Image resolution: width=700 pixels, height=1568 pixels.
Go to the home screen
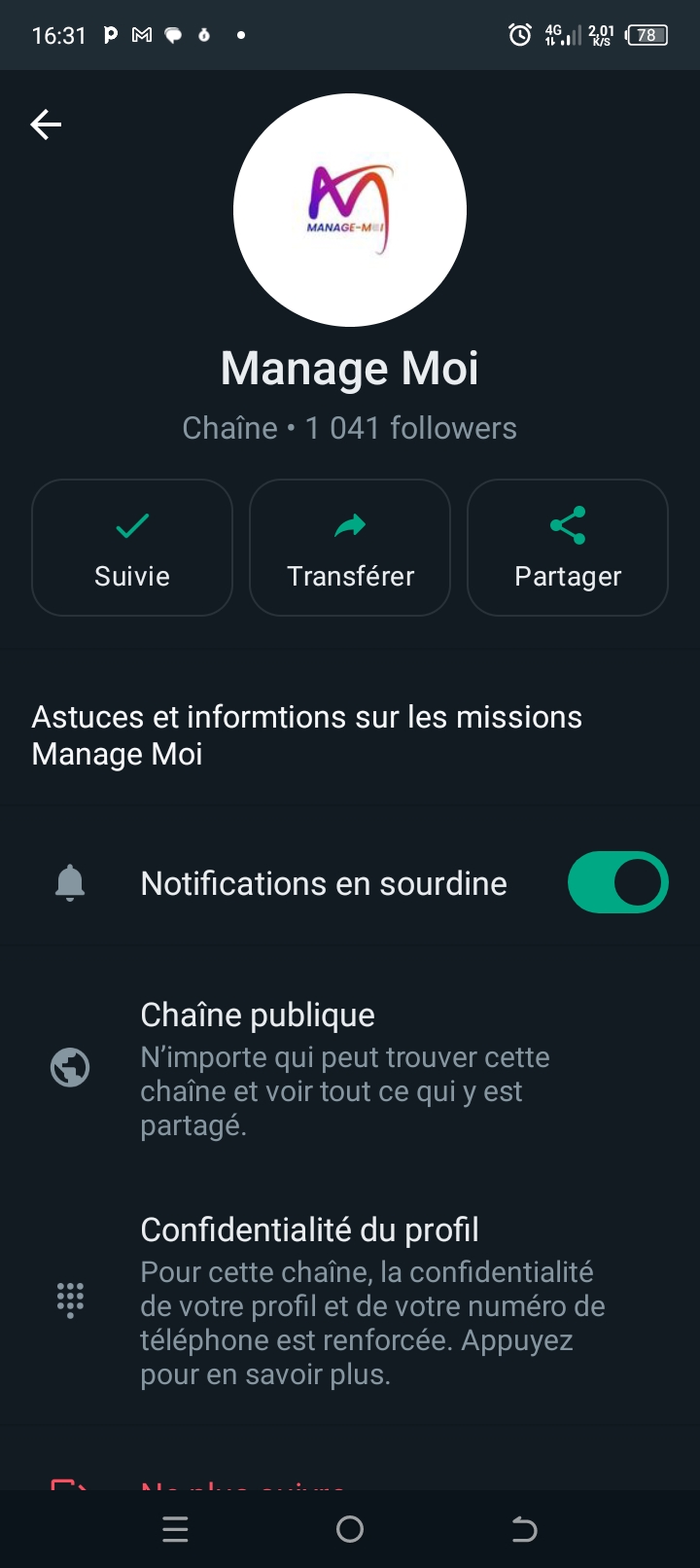(350, 1530)
